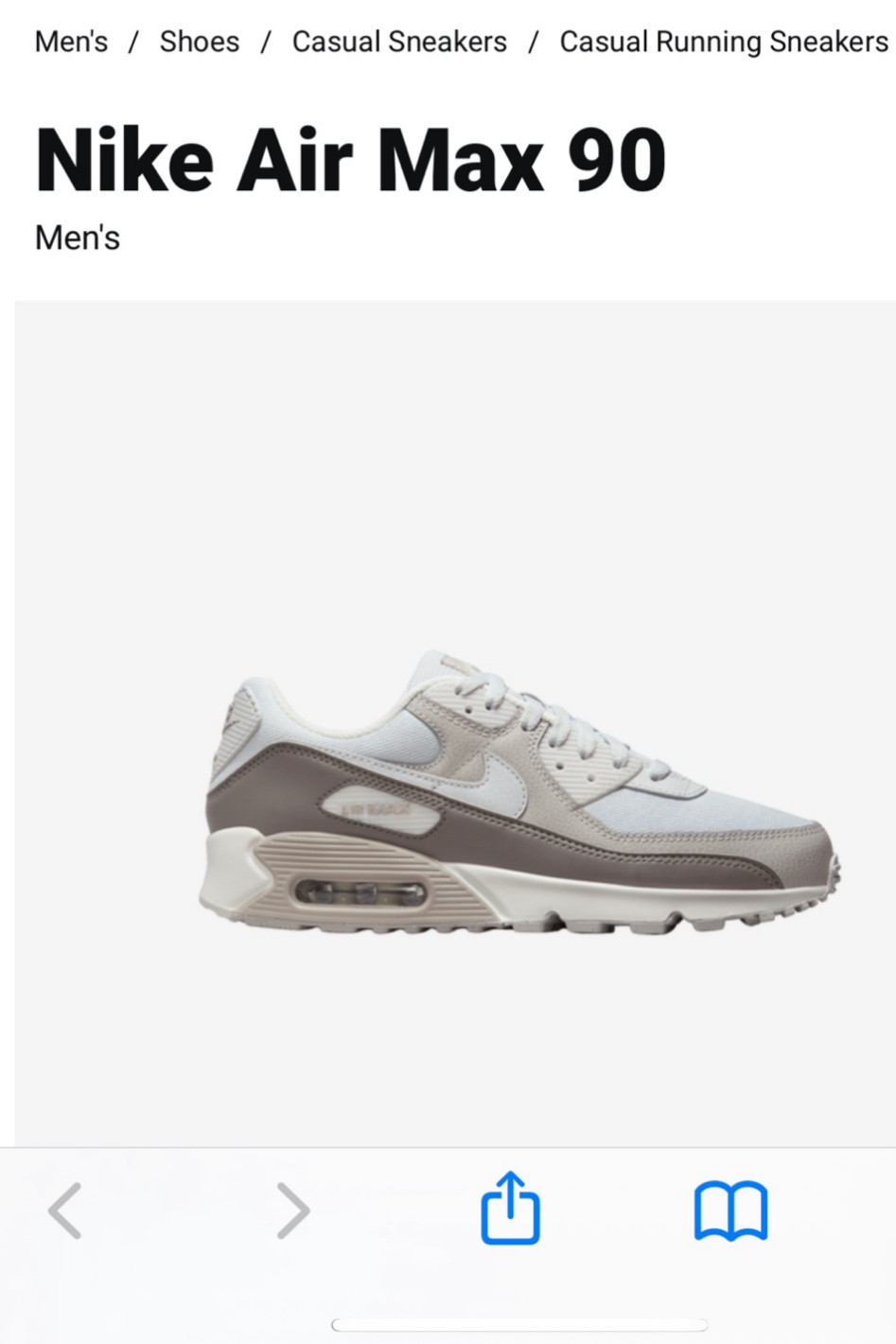Tap the Air Max label on the midsole
Screen dimensions: 896x1344
point(376,807)
